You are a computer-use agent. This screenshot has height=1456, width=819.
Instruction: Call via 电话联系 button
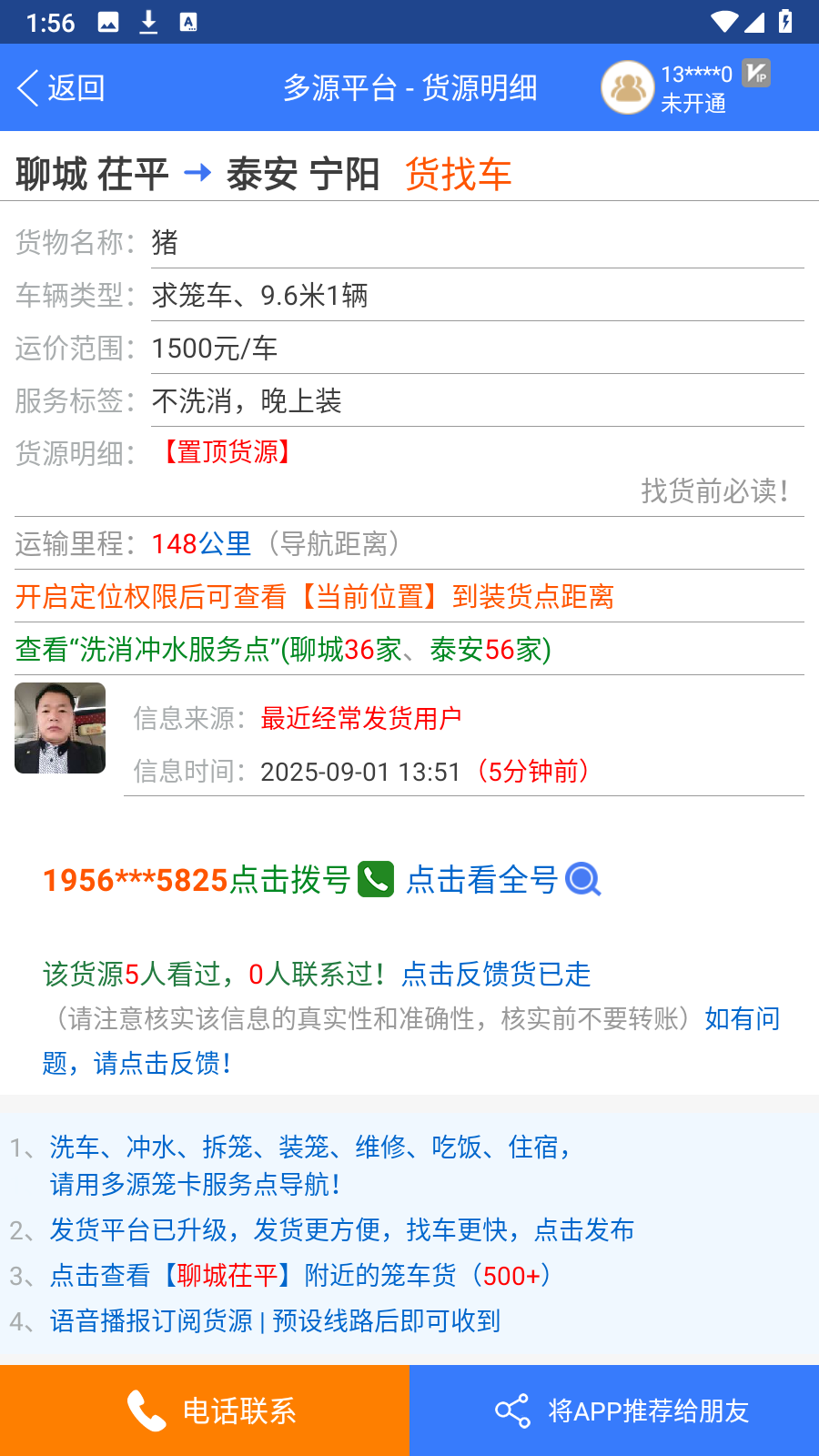(x=205, y=1410)
